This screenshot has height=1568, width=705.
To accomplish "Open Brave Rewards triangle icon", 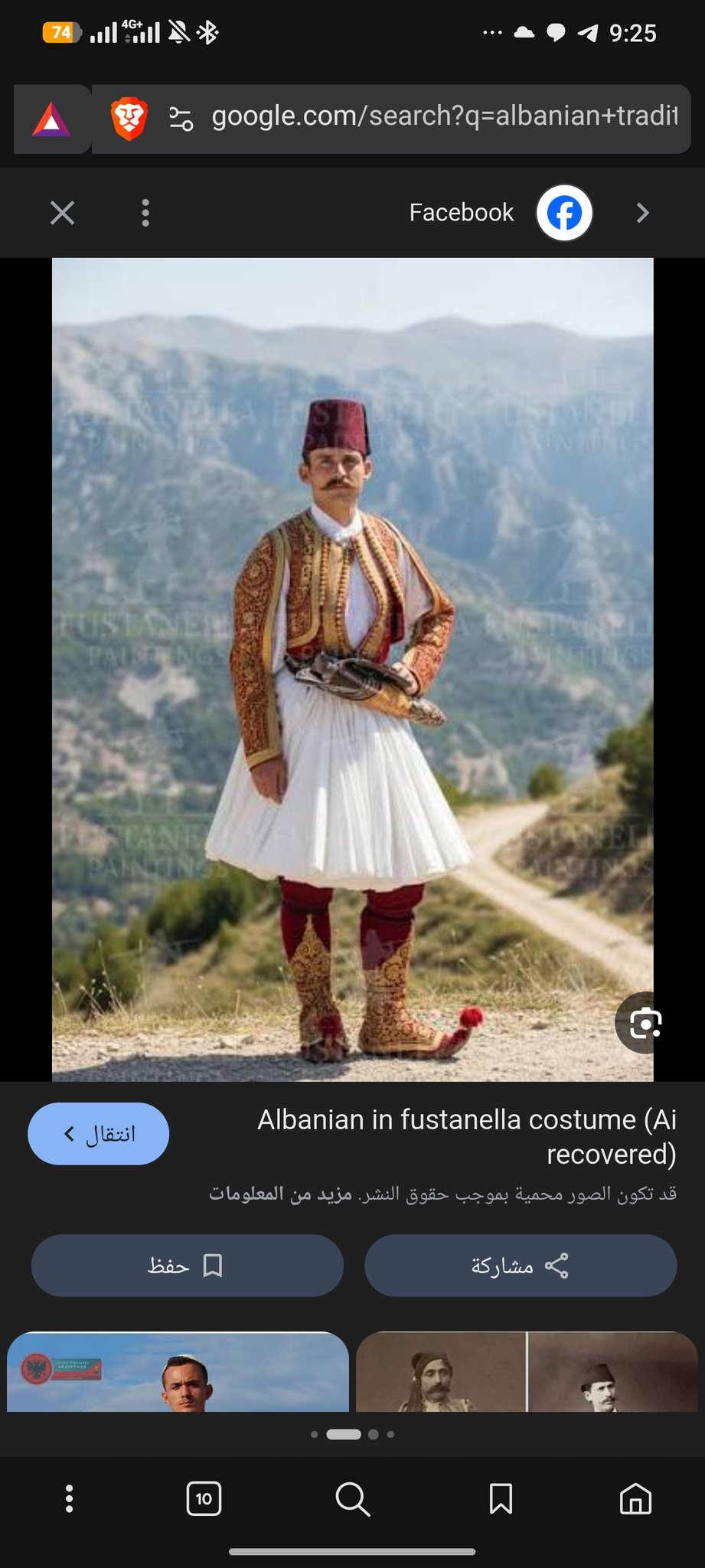I will [x=51, y=120].
